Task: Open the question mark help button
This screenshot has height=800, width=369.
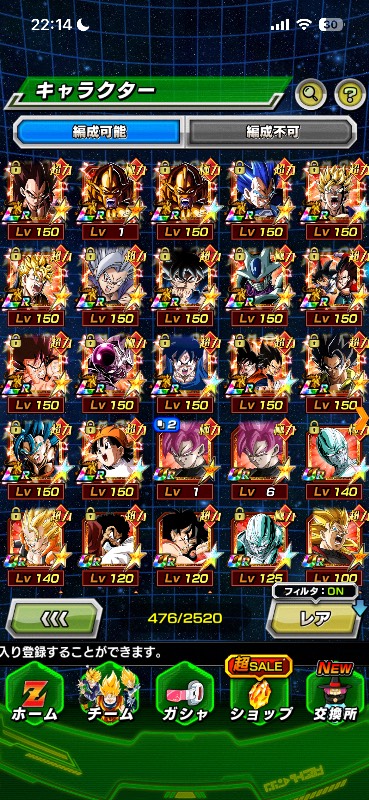Action: tap(350, 93)
